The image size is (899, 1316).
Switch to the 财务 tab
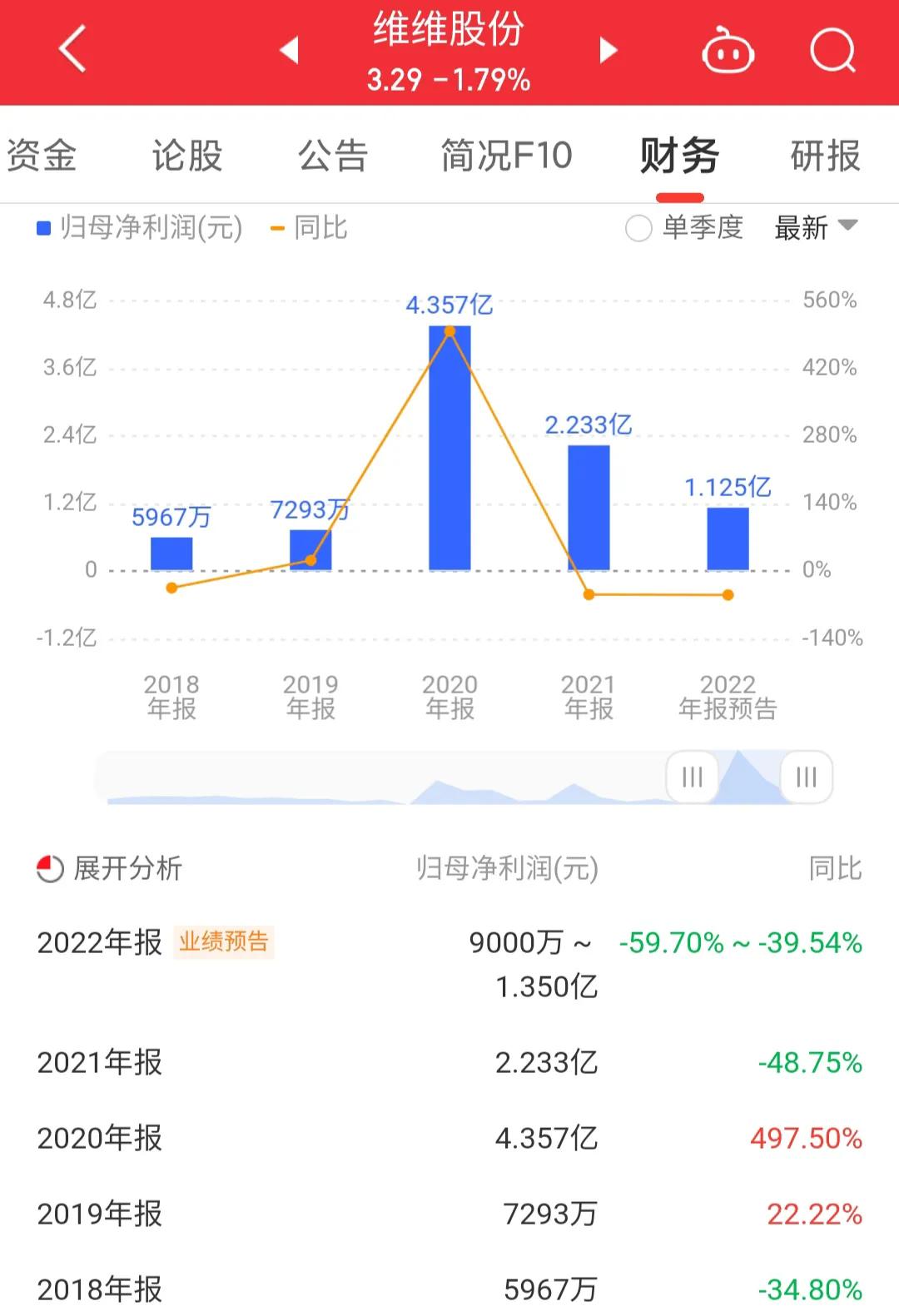678,155
